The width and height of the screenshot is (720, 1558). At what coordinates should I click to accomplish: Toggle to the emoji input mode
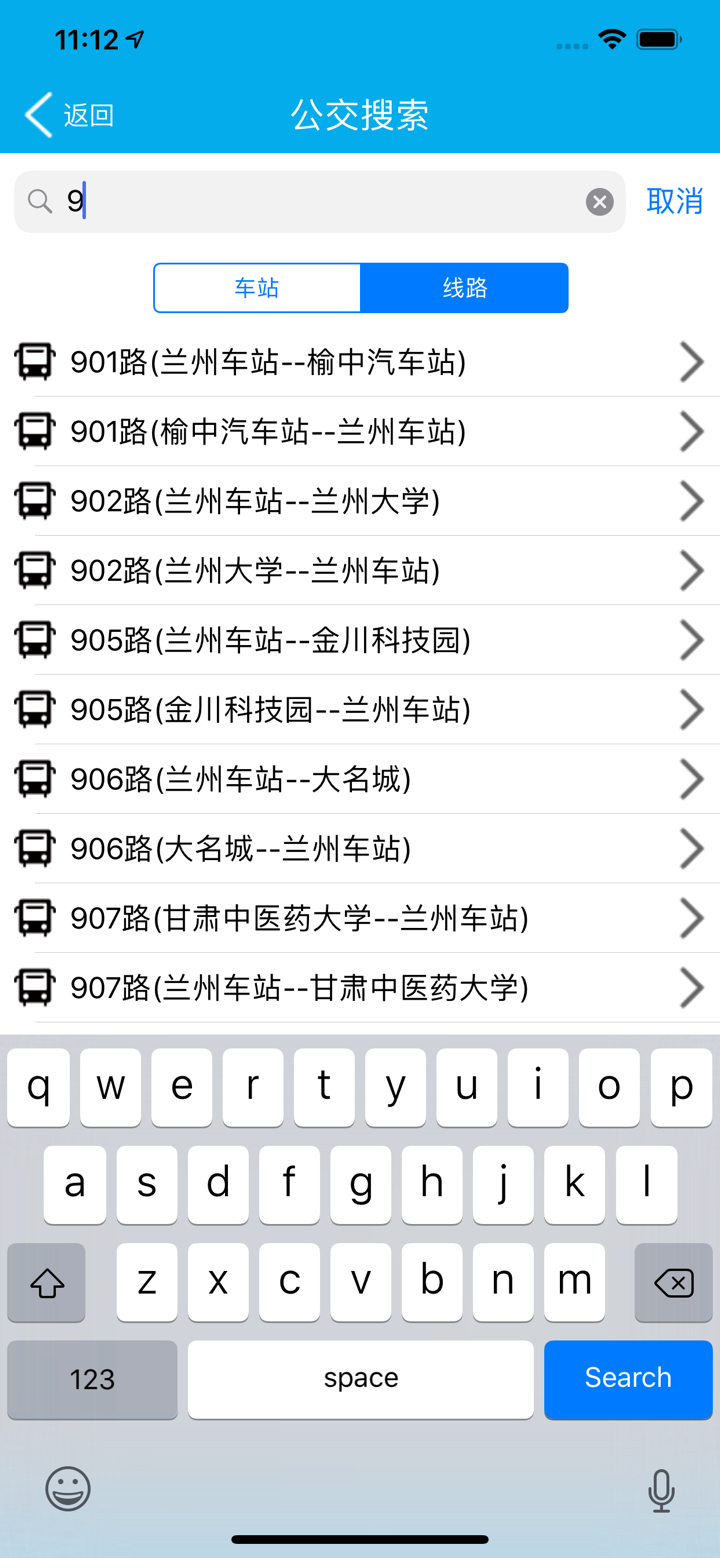click(66, 1490)
